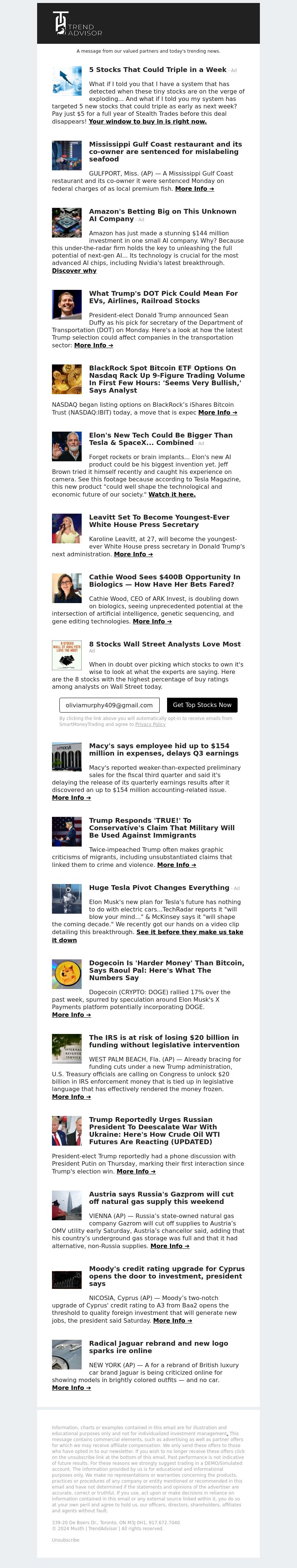Image resolution: width=297 pixels, height=1568 pixels.
Task: Open More Info on Moody's Cyprus upgrade
Action: [x=172, y=1320]
